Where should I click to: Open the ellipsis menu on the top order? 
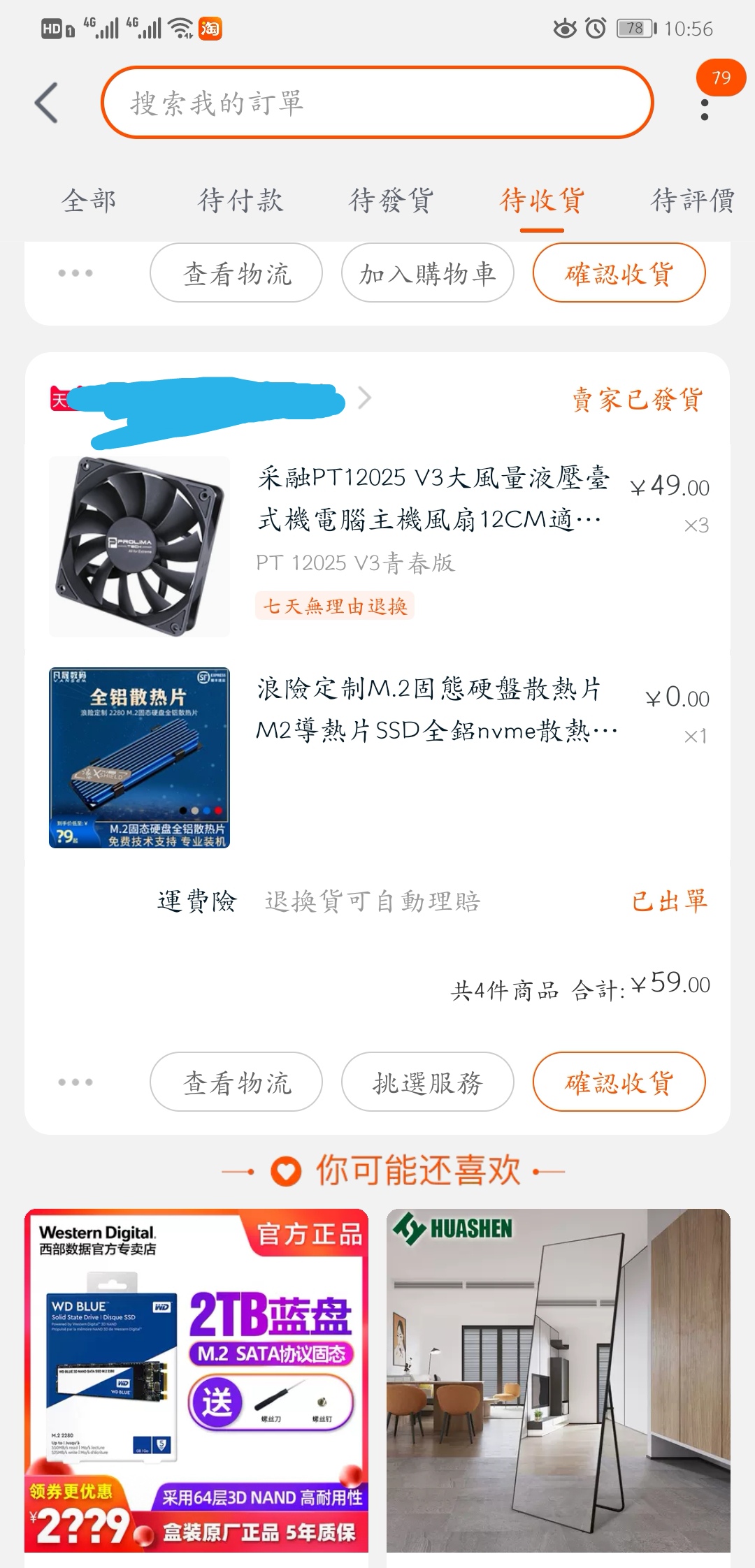77,273
